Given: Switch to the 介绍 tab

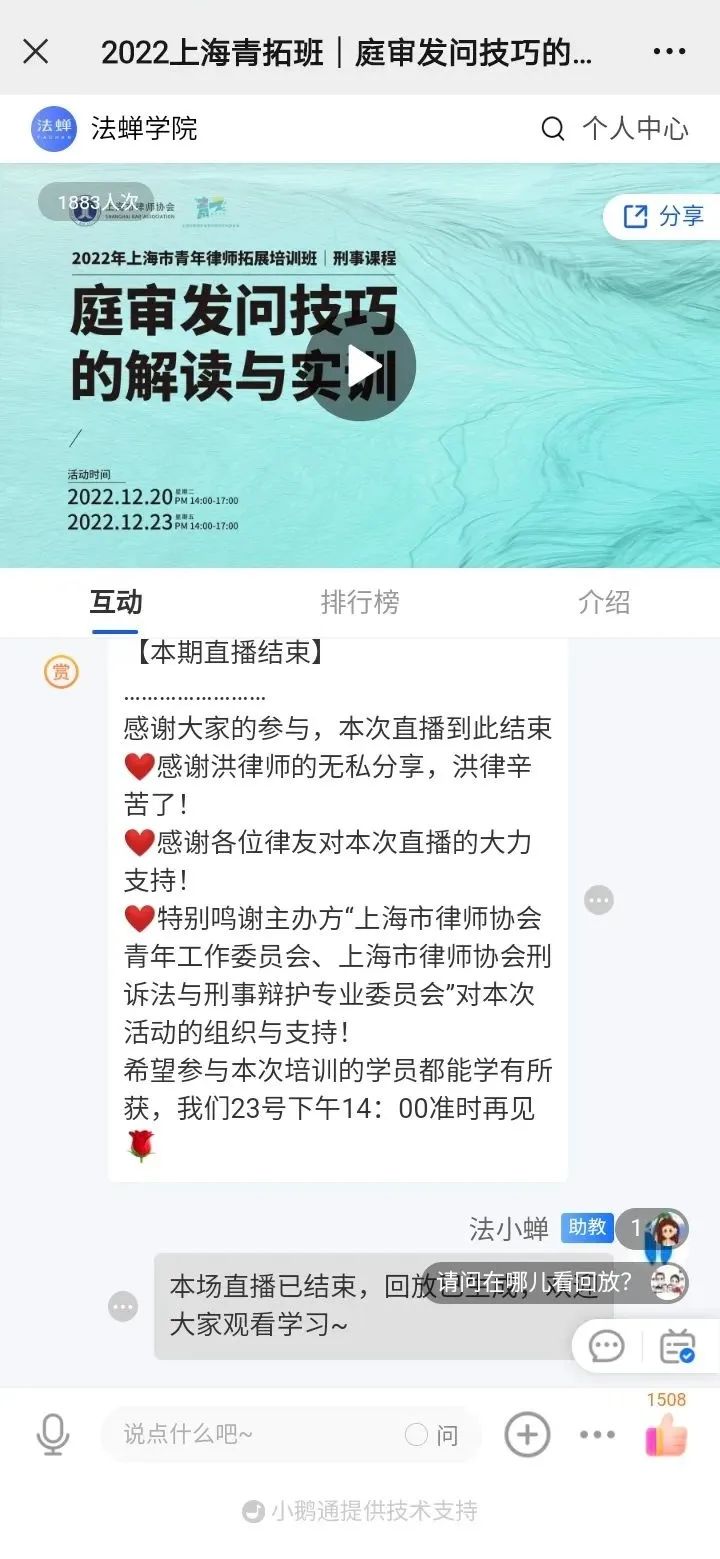Looking at the screenshot, I should (604, 602).
